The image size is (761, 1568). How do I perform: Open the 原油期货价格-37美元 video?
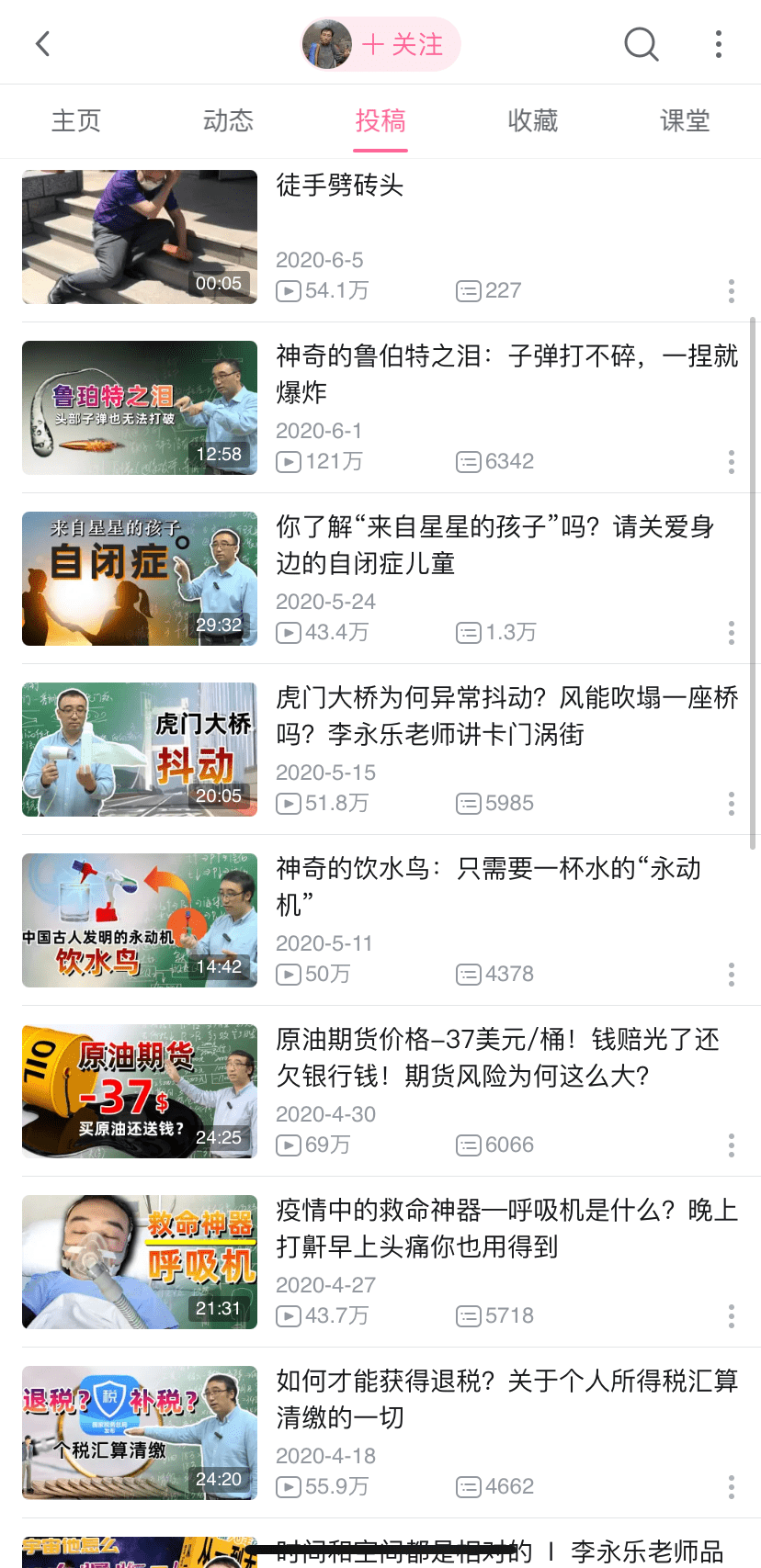pos(140,1091)
